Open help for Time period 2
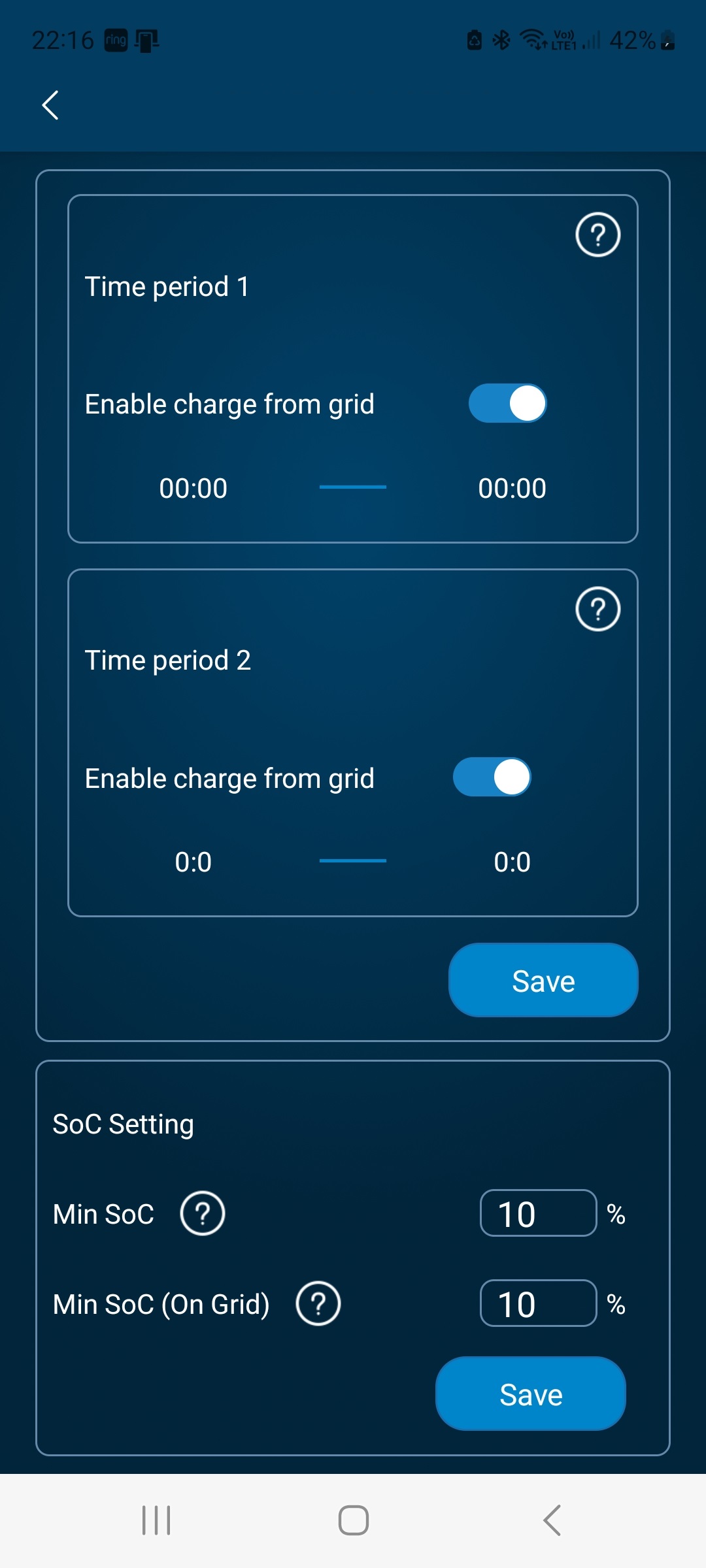706x1568 pixels. (597, 609)
